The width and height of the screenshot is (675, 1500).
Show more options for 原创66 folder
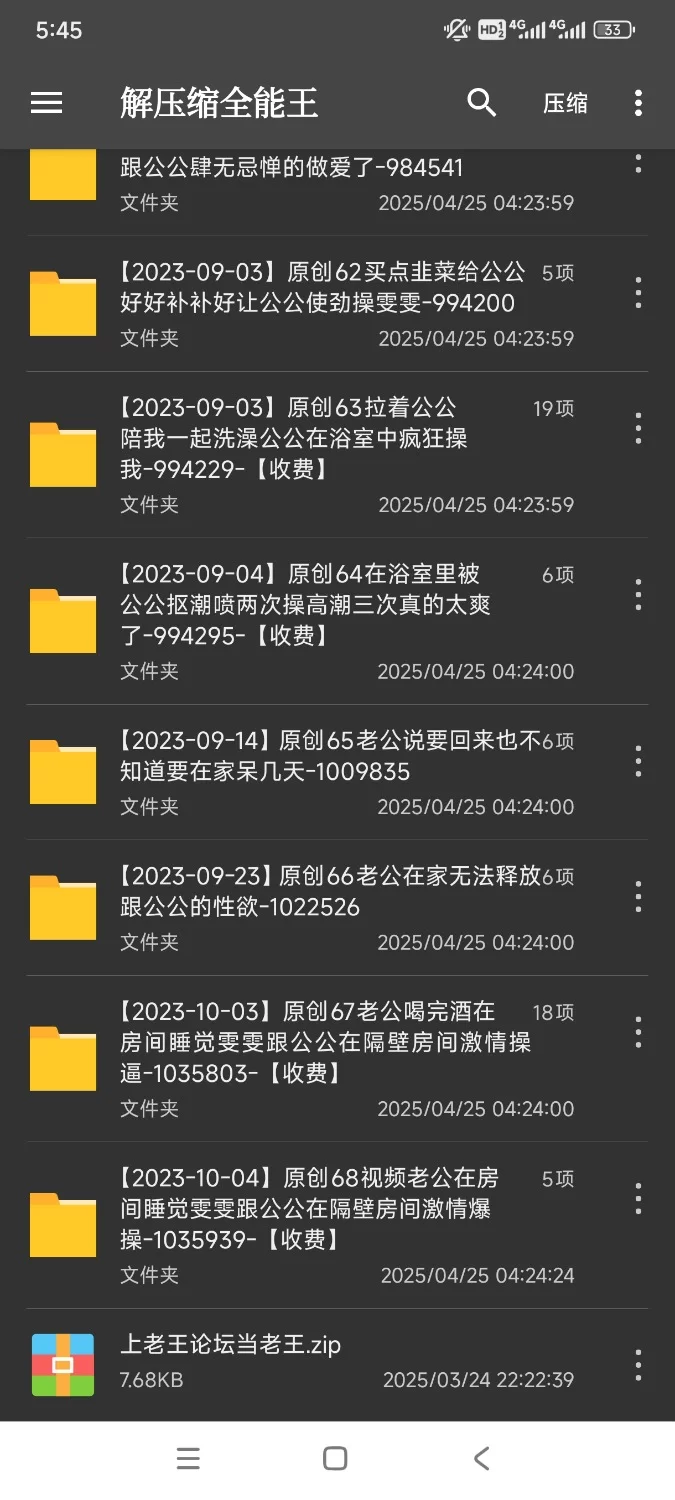pyautogui.click(x=638, y=897)
